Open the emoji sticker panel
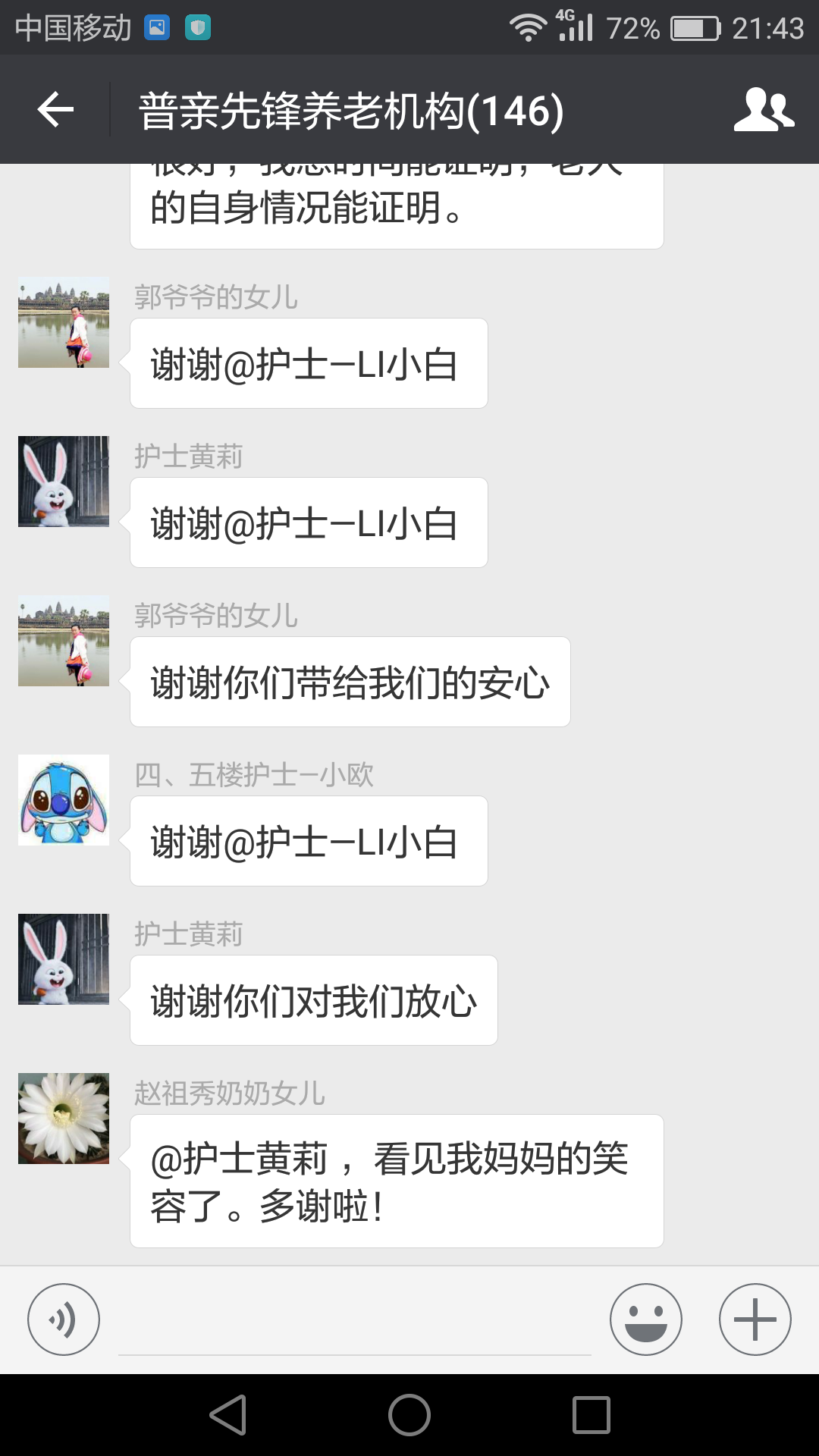819x1456 pixels. [x=645, y=1319]
